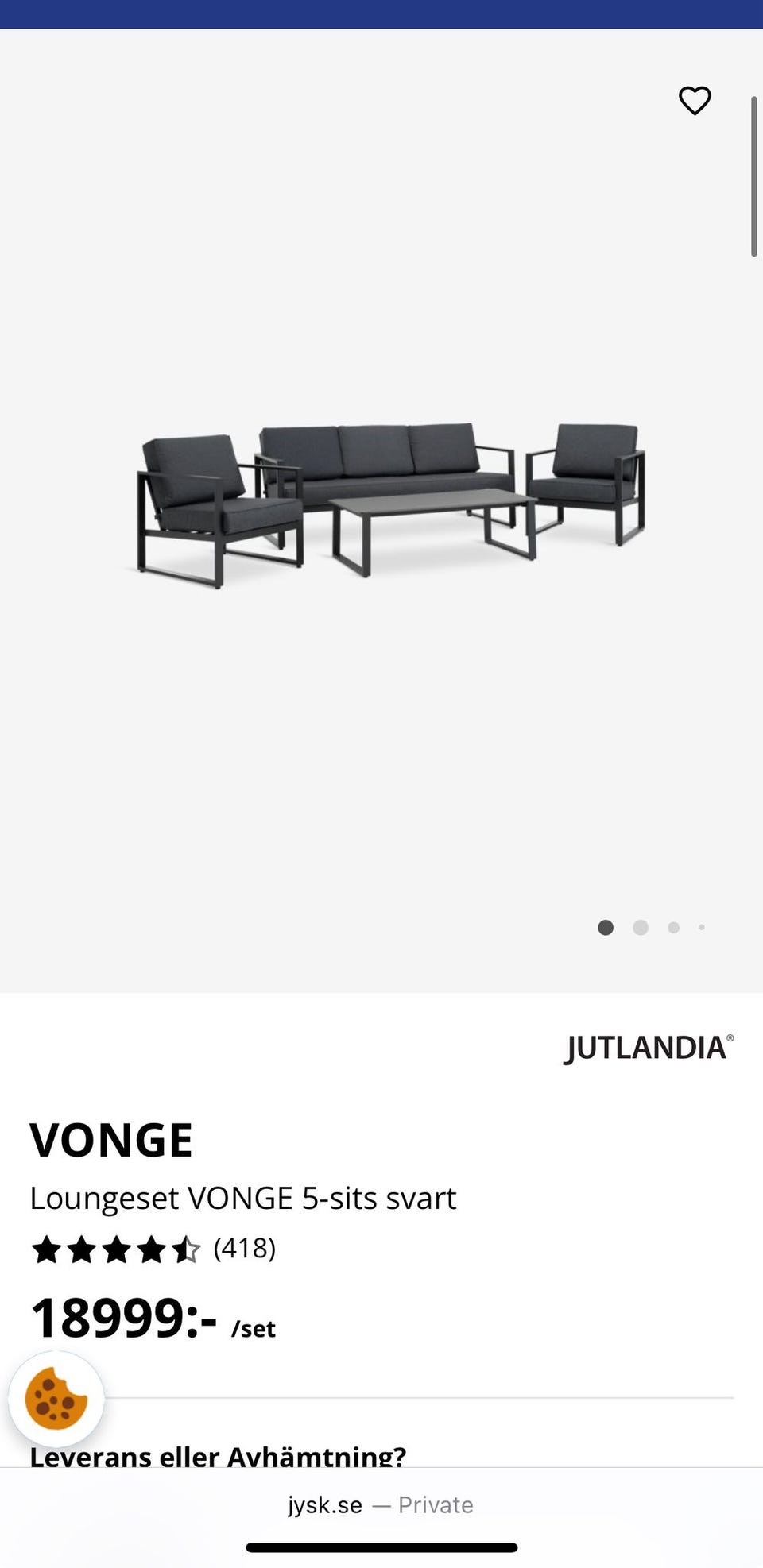763x1568 pixels.
Task: Expand the Leverans eller Avhämtning section
Action: [x=219, y=1457]
